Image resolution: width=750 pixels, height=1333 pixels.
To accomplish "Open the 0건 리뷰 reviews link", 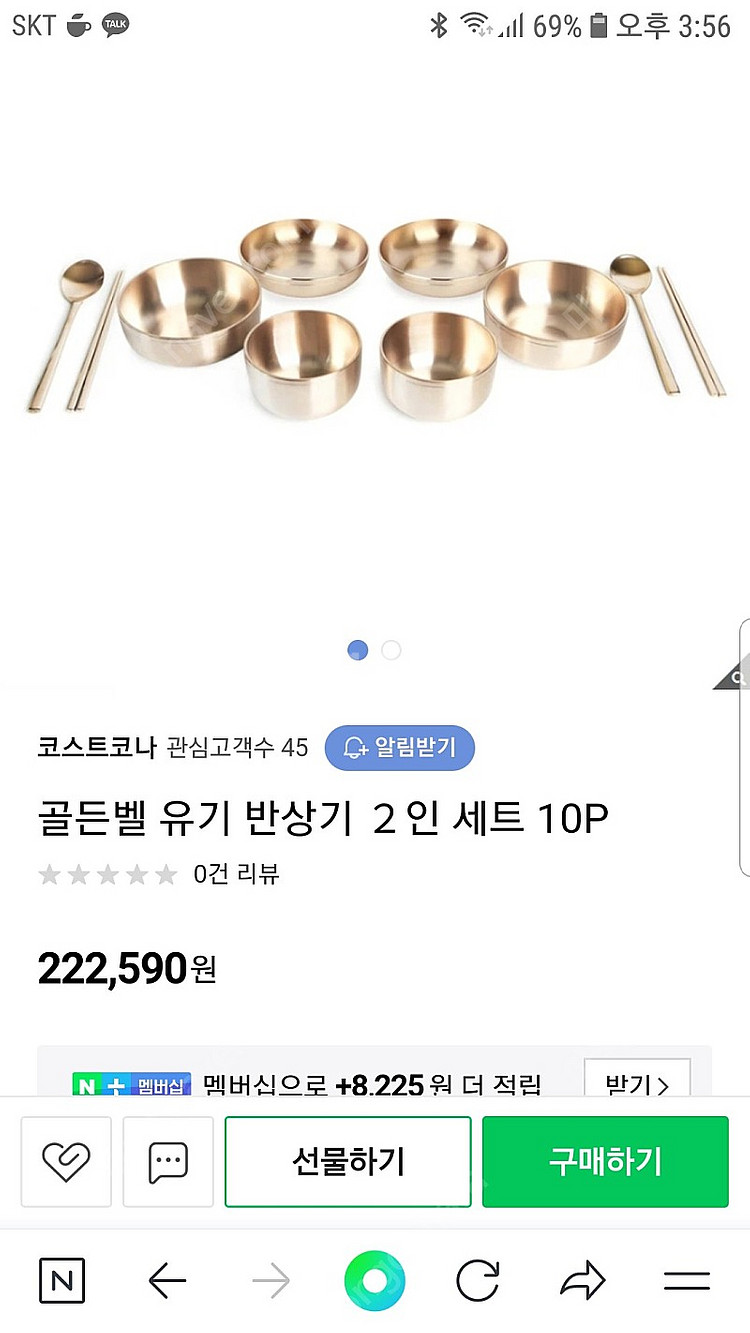I will [x=236, y=874].
